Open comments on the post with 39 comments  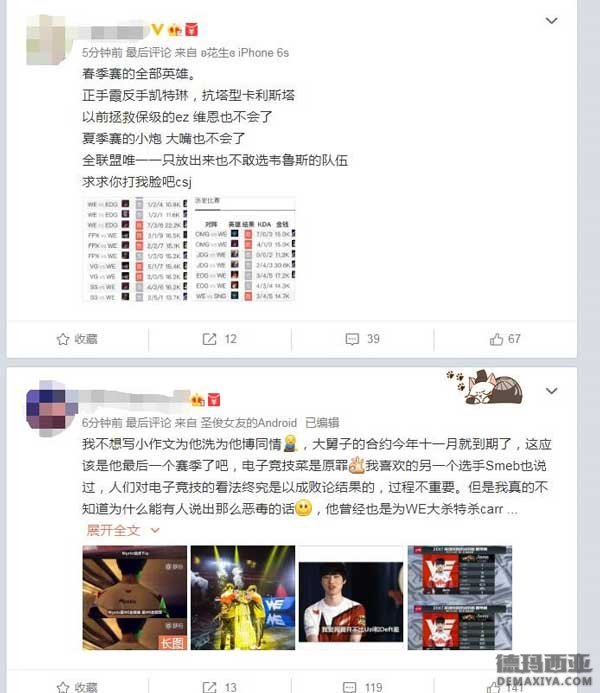(x=363, y=339)
